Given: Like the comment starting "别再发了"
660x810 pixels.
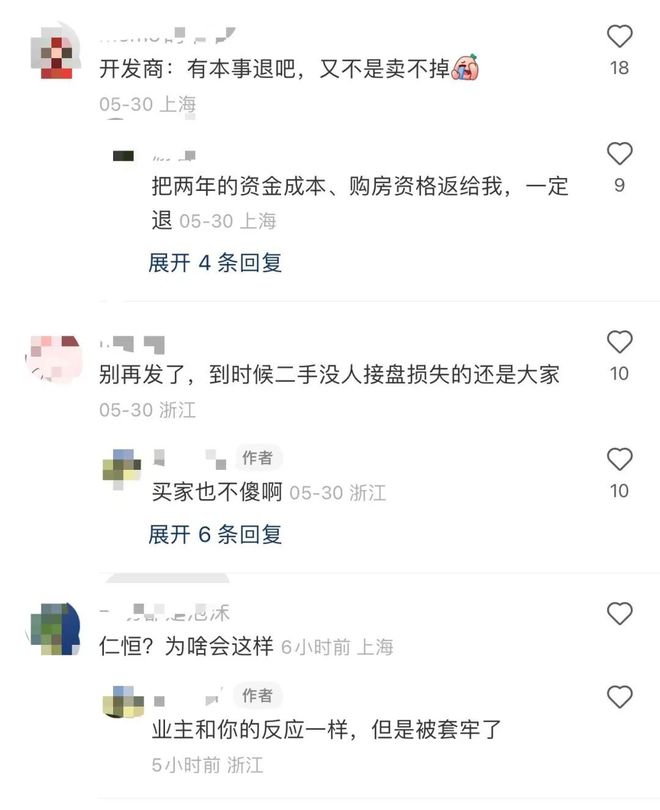Looking at the screenshot, I should pos(620,343).
